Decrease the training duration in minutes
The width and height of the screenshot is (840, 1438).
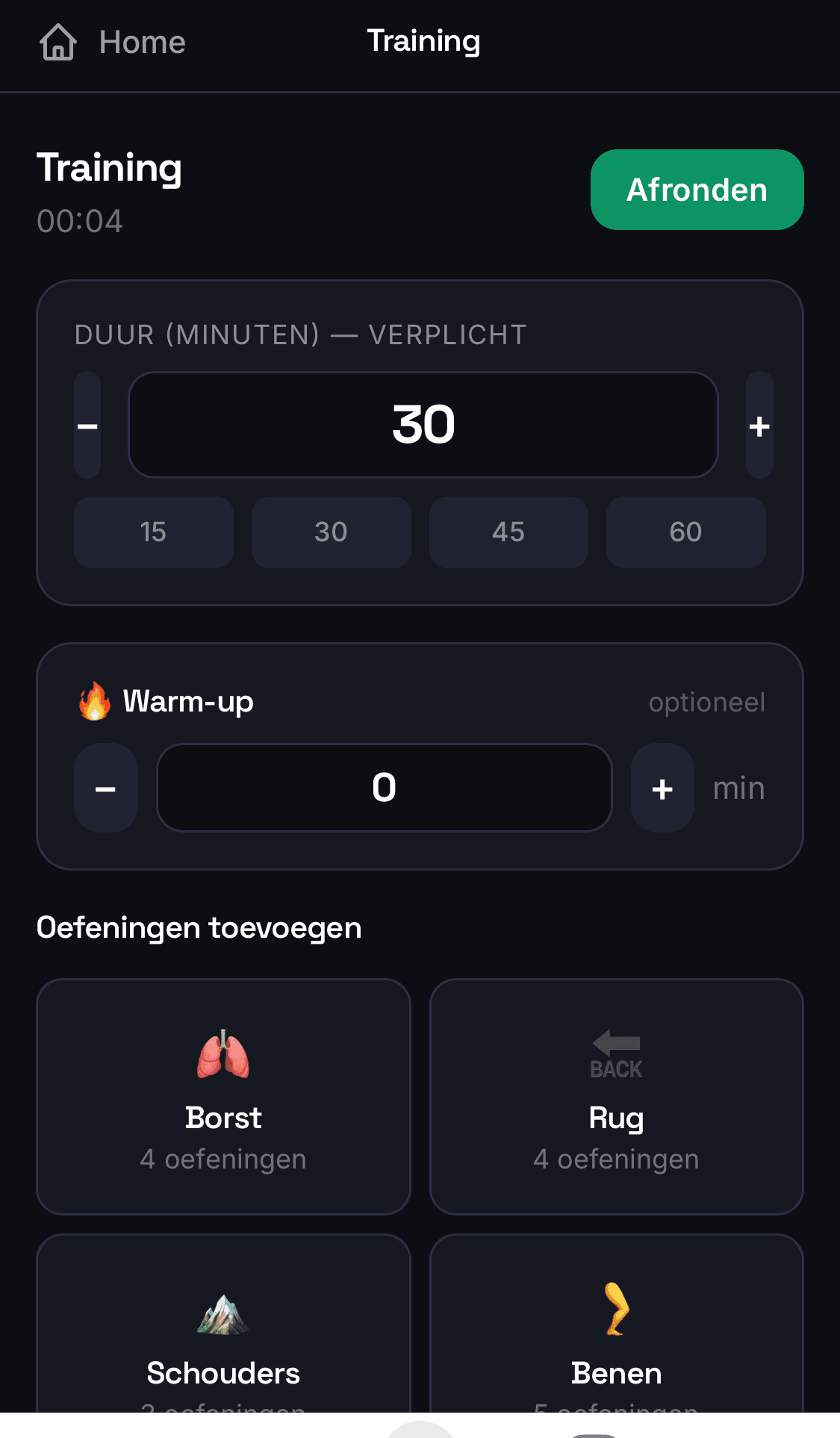(87, 425)
